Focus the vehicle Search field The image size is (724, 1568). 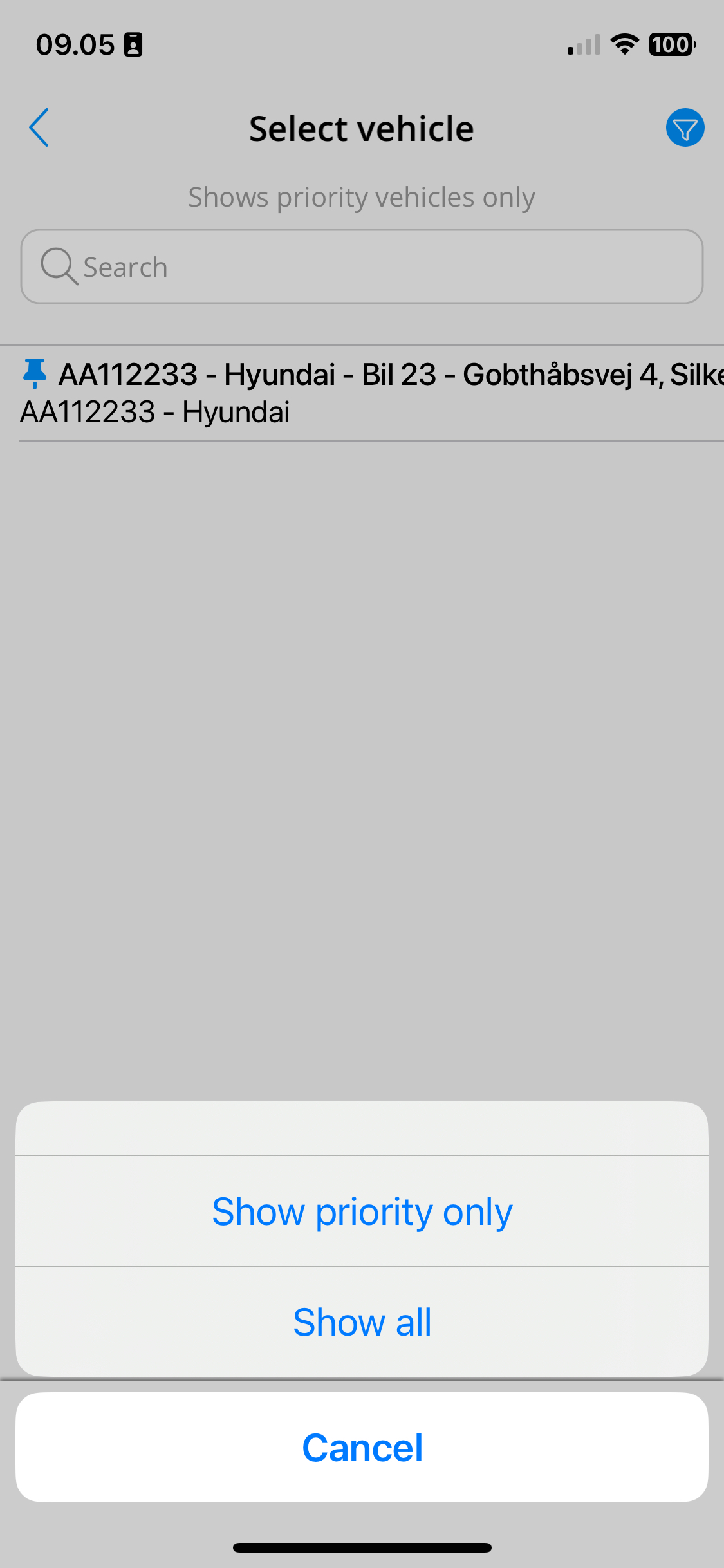tap(362, 266)
